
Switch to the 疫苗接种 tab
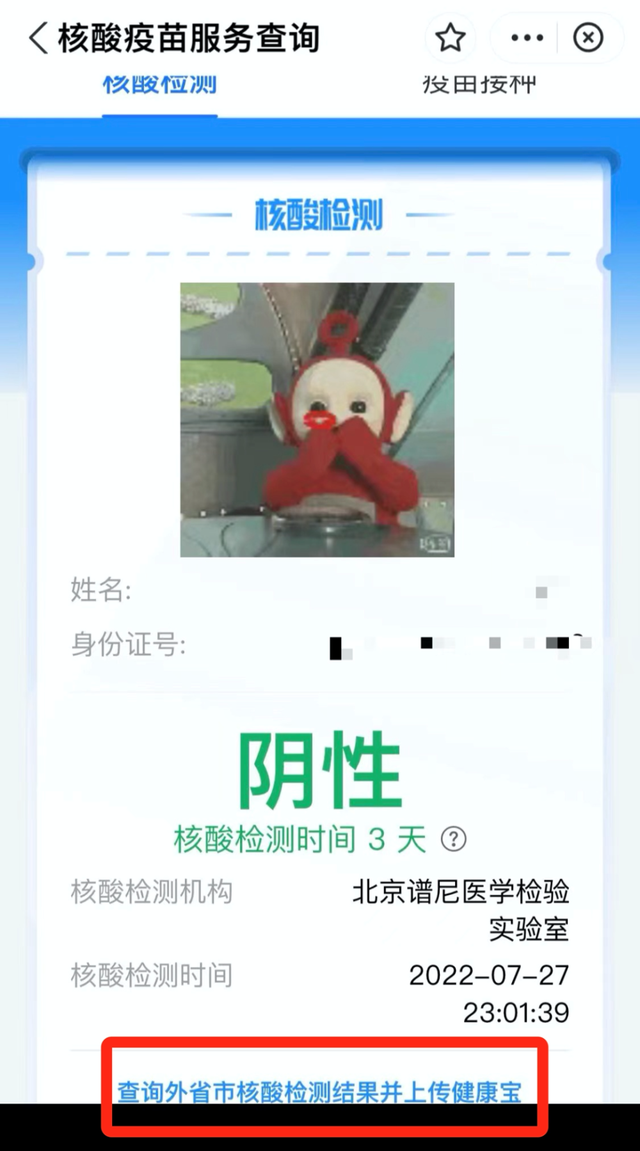pos(479,84)
